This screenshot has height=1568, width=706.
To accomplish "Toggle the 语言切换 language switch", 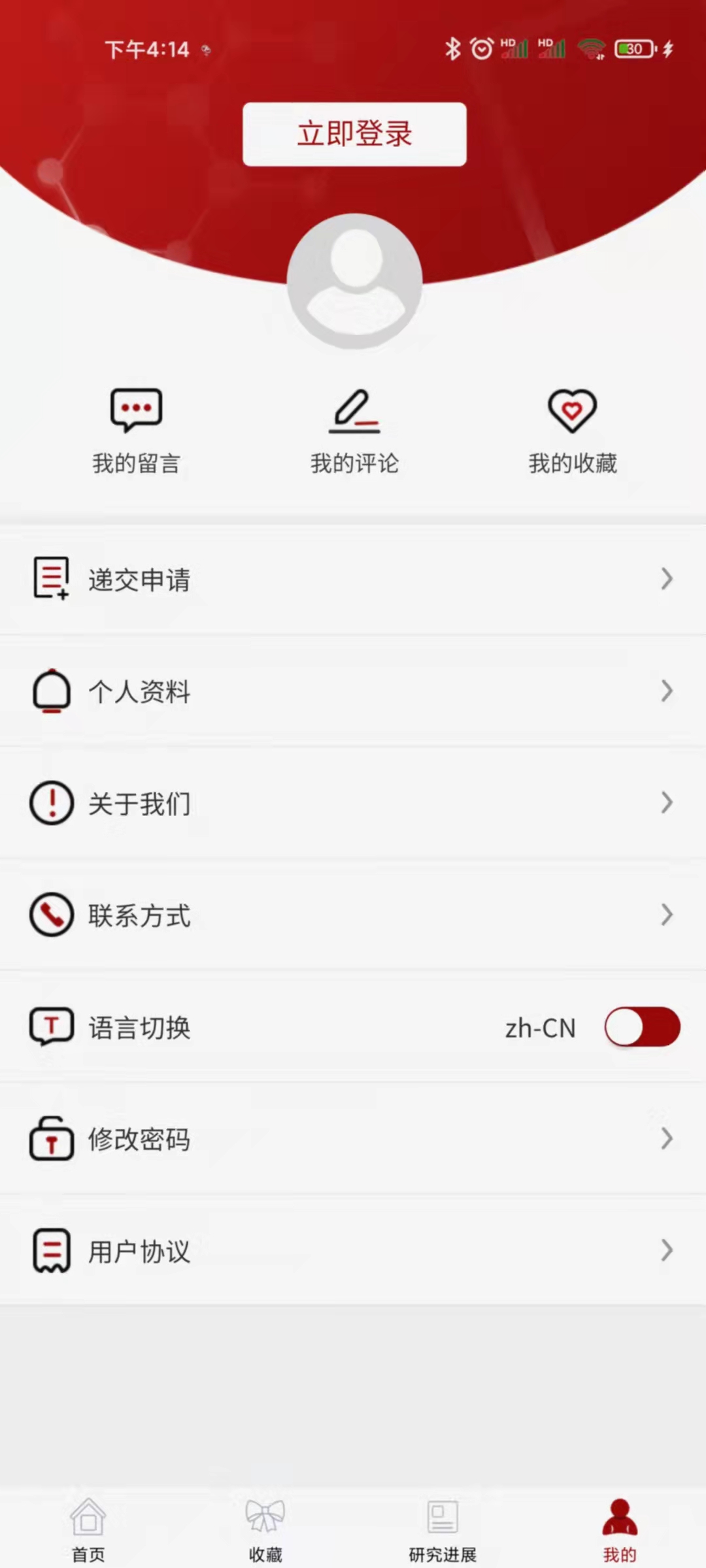I will pos(642,1027).
